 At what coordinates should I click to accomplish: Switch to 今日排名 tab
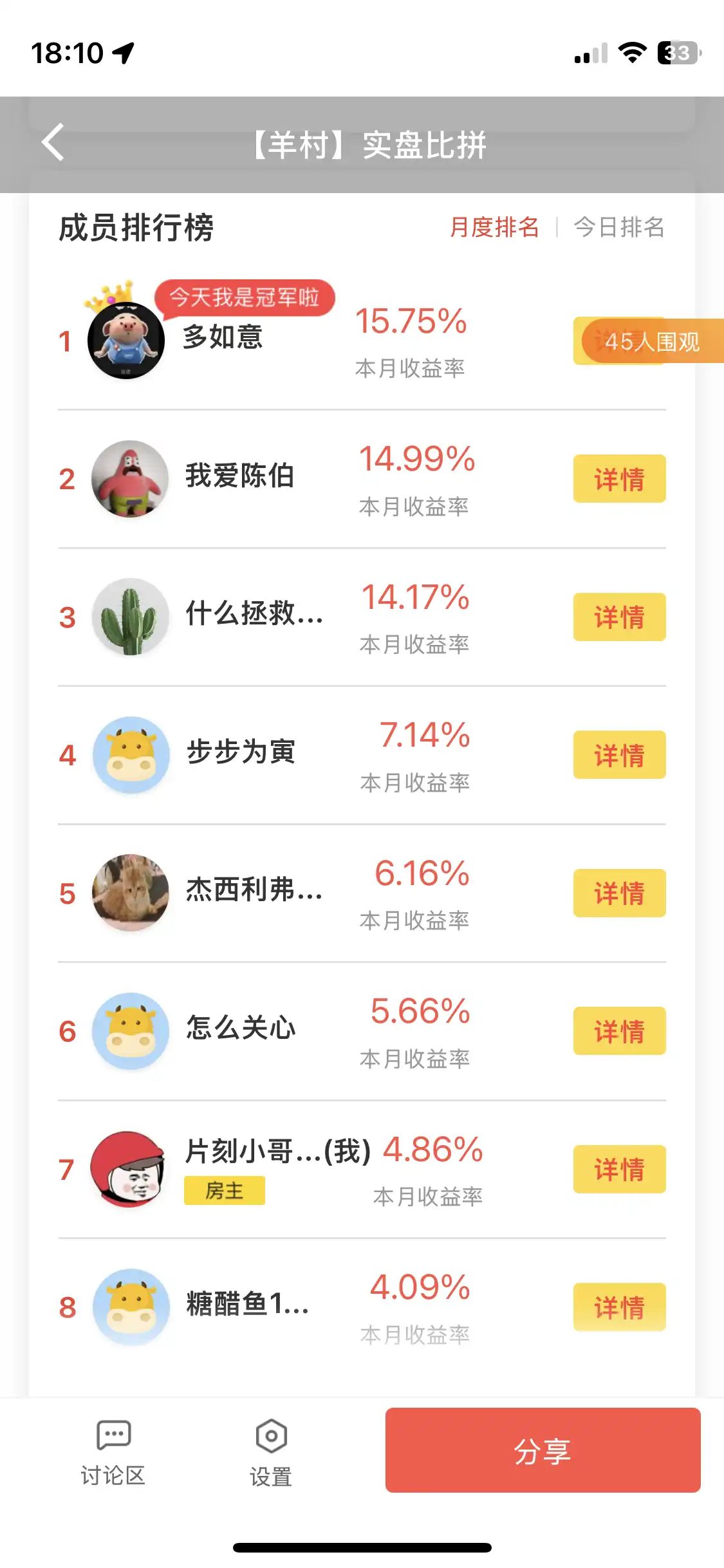[x=618, y=227]
